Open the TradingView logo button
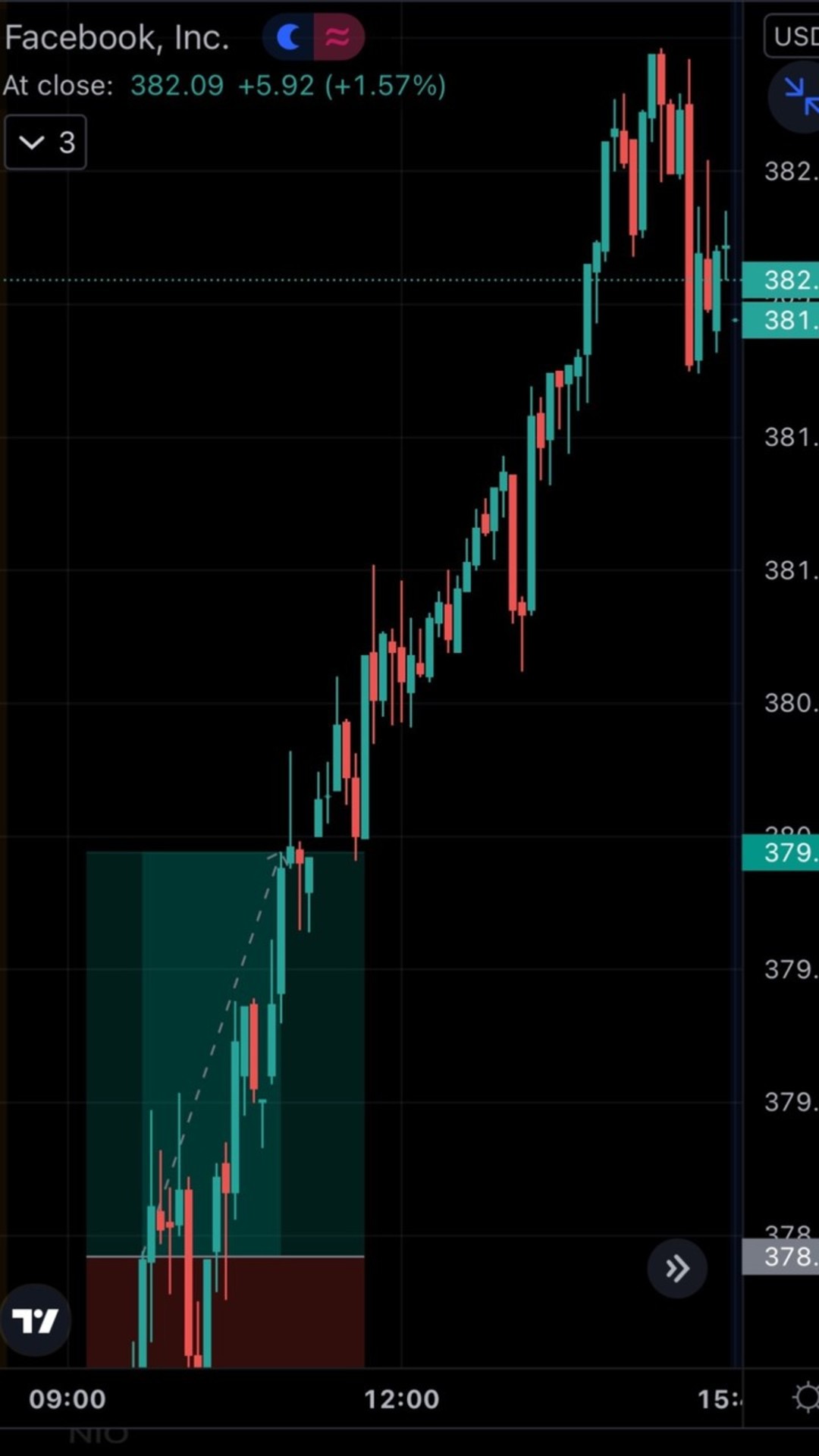The width and height of the screenshot is (819, 1456). pyautogui.click(x=36, y=1320)
